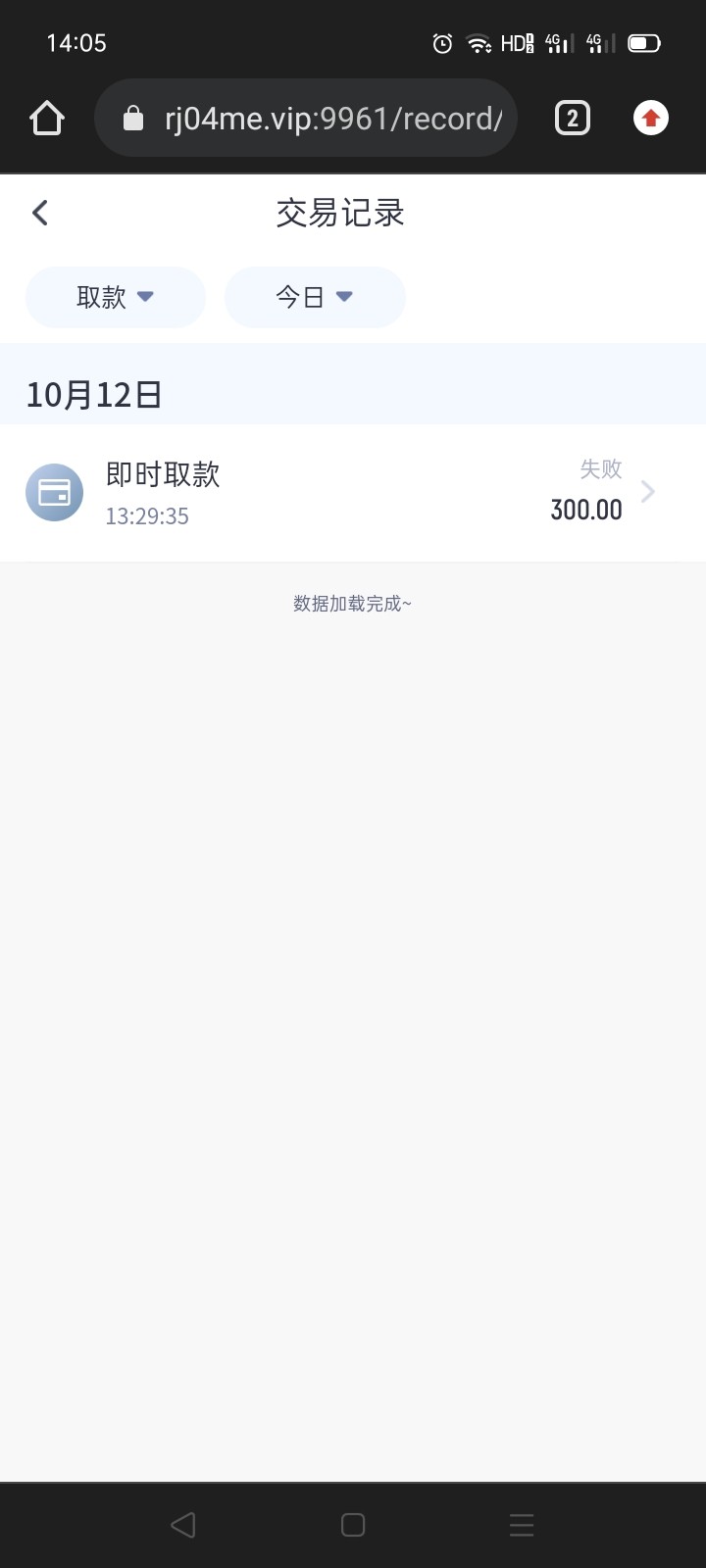The height and width of the screenshot is (1568, 706).
Task: Open the 取款 filter dropdown
Action: click(115, 296)
